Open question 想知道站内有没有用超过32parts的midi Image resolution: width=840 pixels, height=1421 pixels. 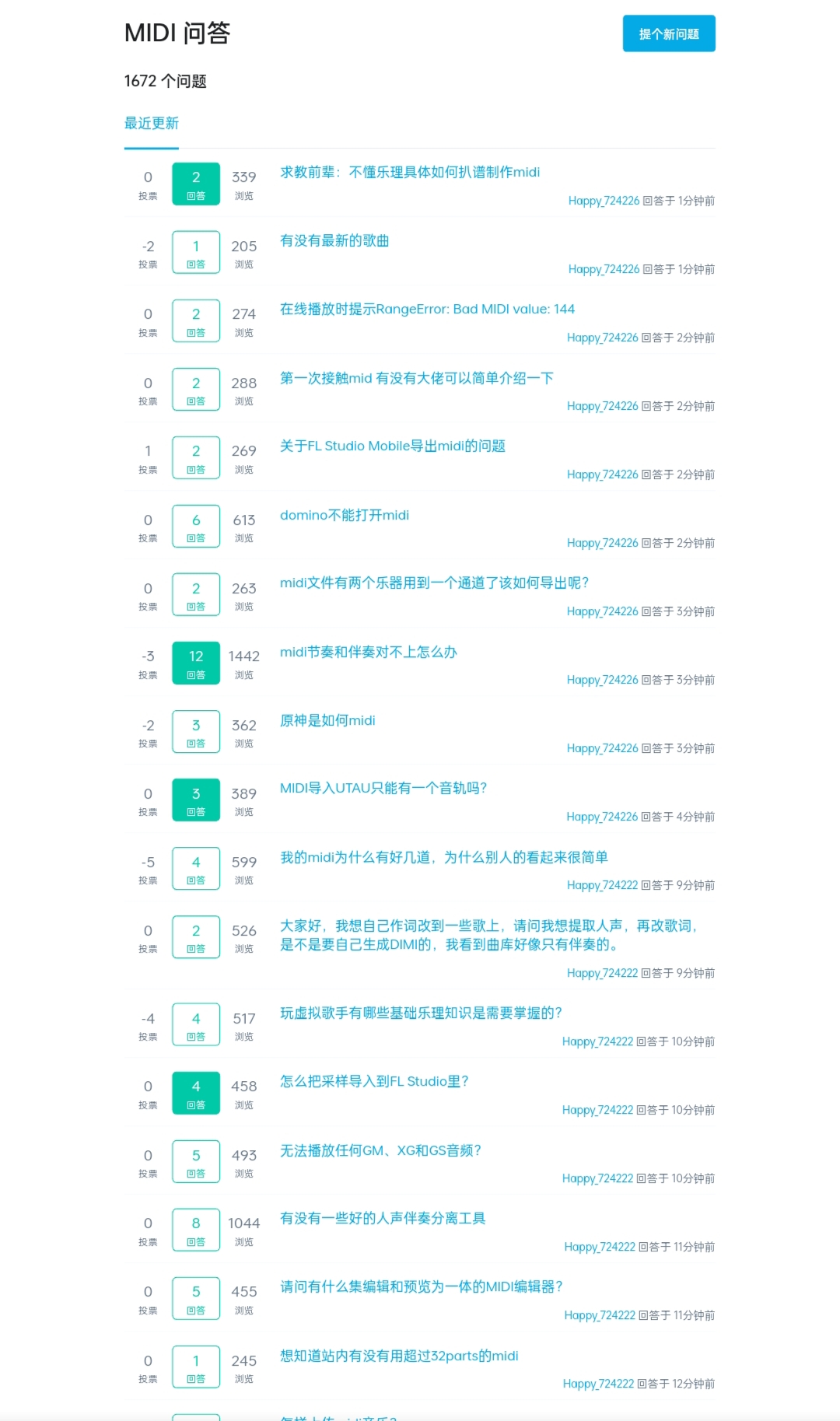399,1356
